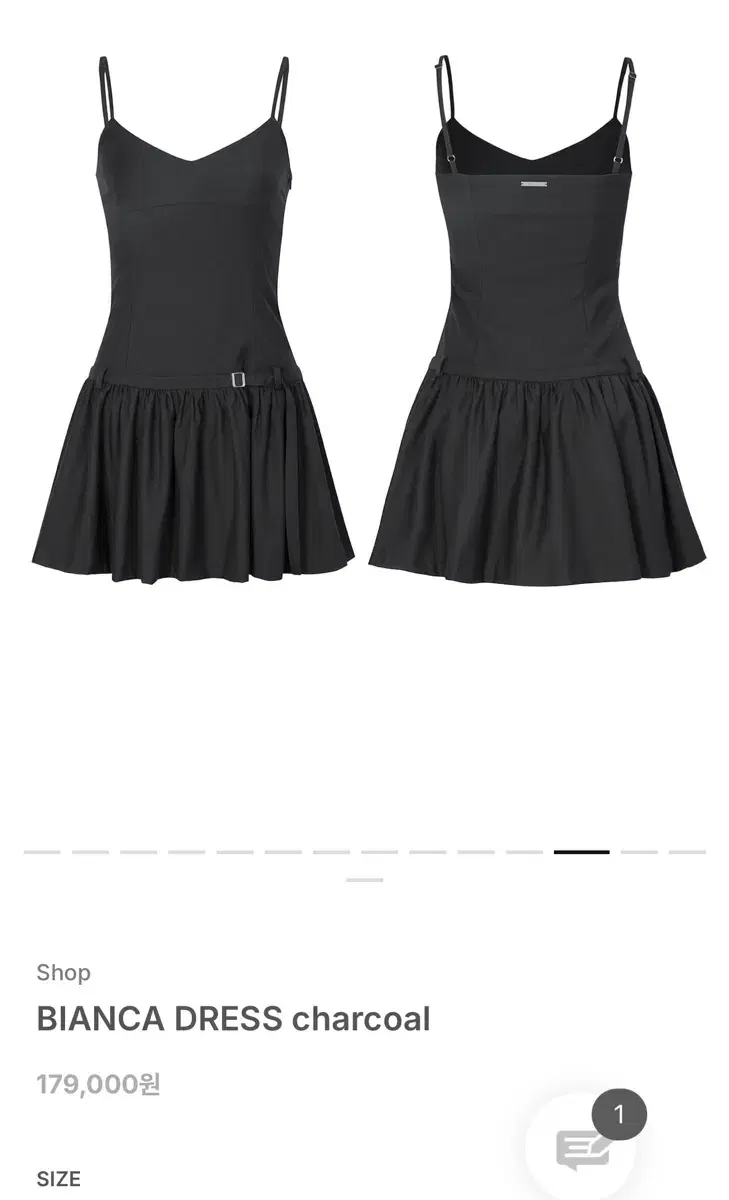Expand the SIZE options section
The height and width of the screenshot is (1200, 729).
[x=60, y=1177]
